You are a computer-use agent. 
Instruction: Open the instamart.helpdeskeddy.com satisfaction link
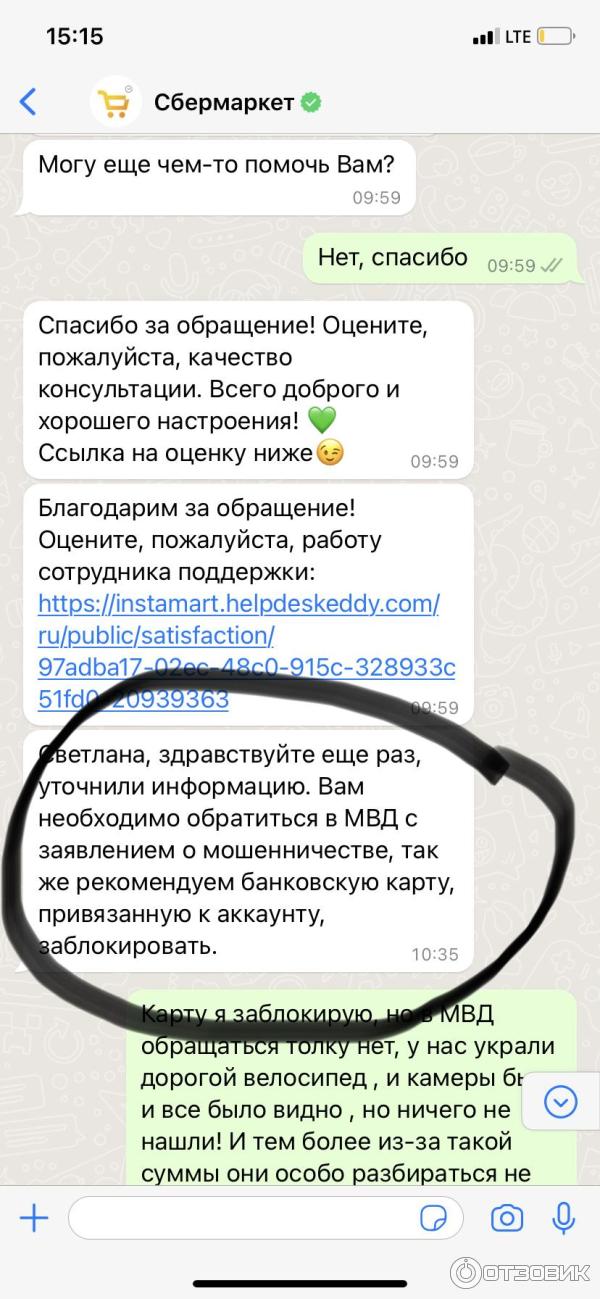pos(238,605)
